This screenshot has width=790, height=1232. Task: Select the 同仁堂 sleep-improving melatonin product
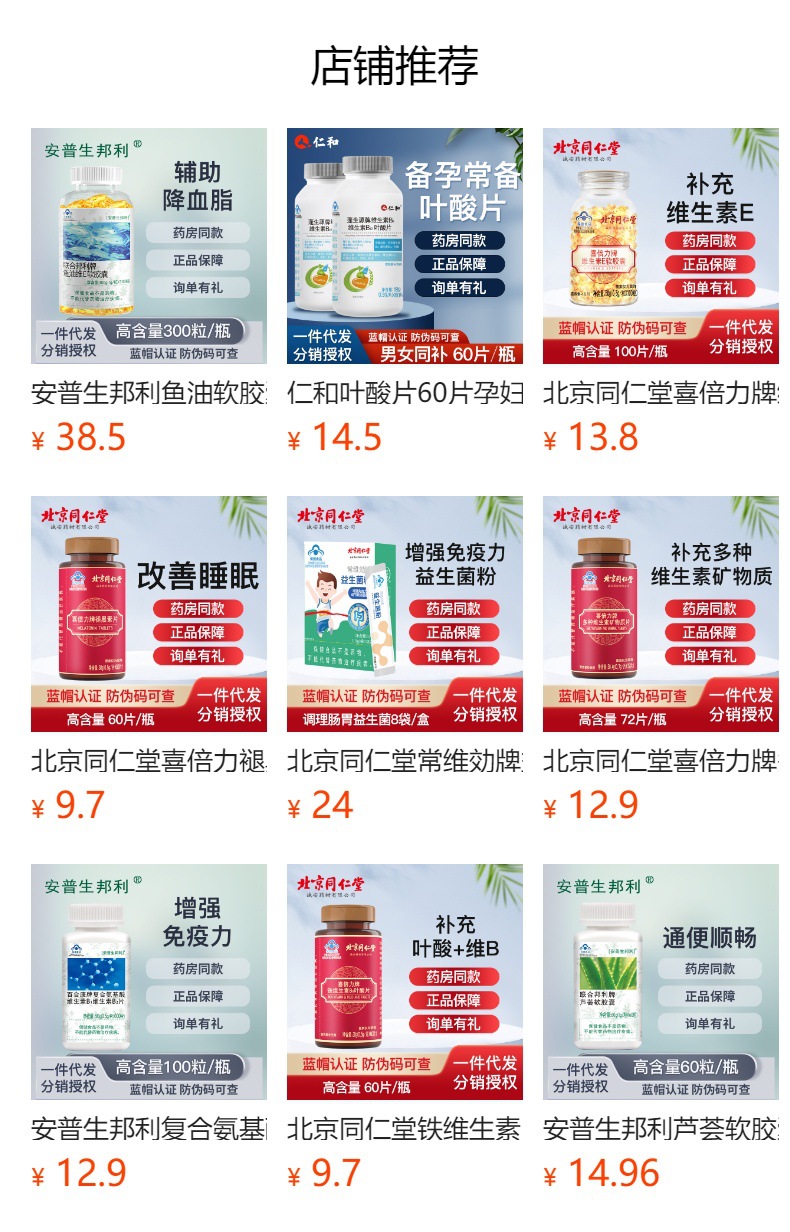tap(149, 614)
